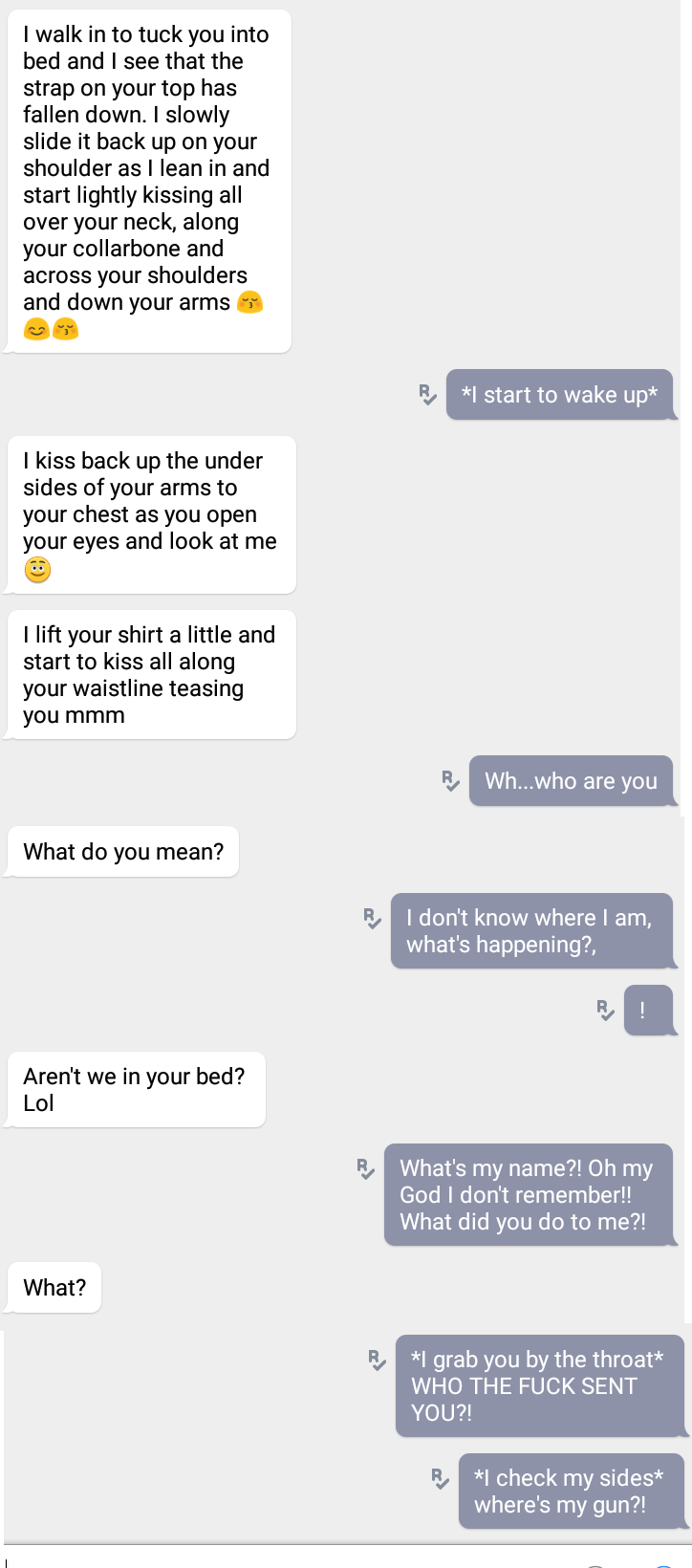This screenshot has width=692, height=1568.
Task: Select the "What?" message bubble
Action: 53,1287
